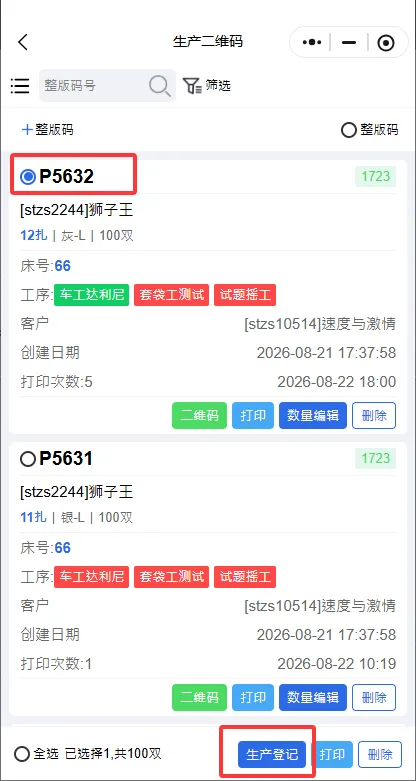416x781 pixels.
Task: Tap the magnifier search icon
Action: click(160, 86)
